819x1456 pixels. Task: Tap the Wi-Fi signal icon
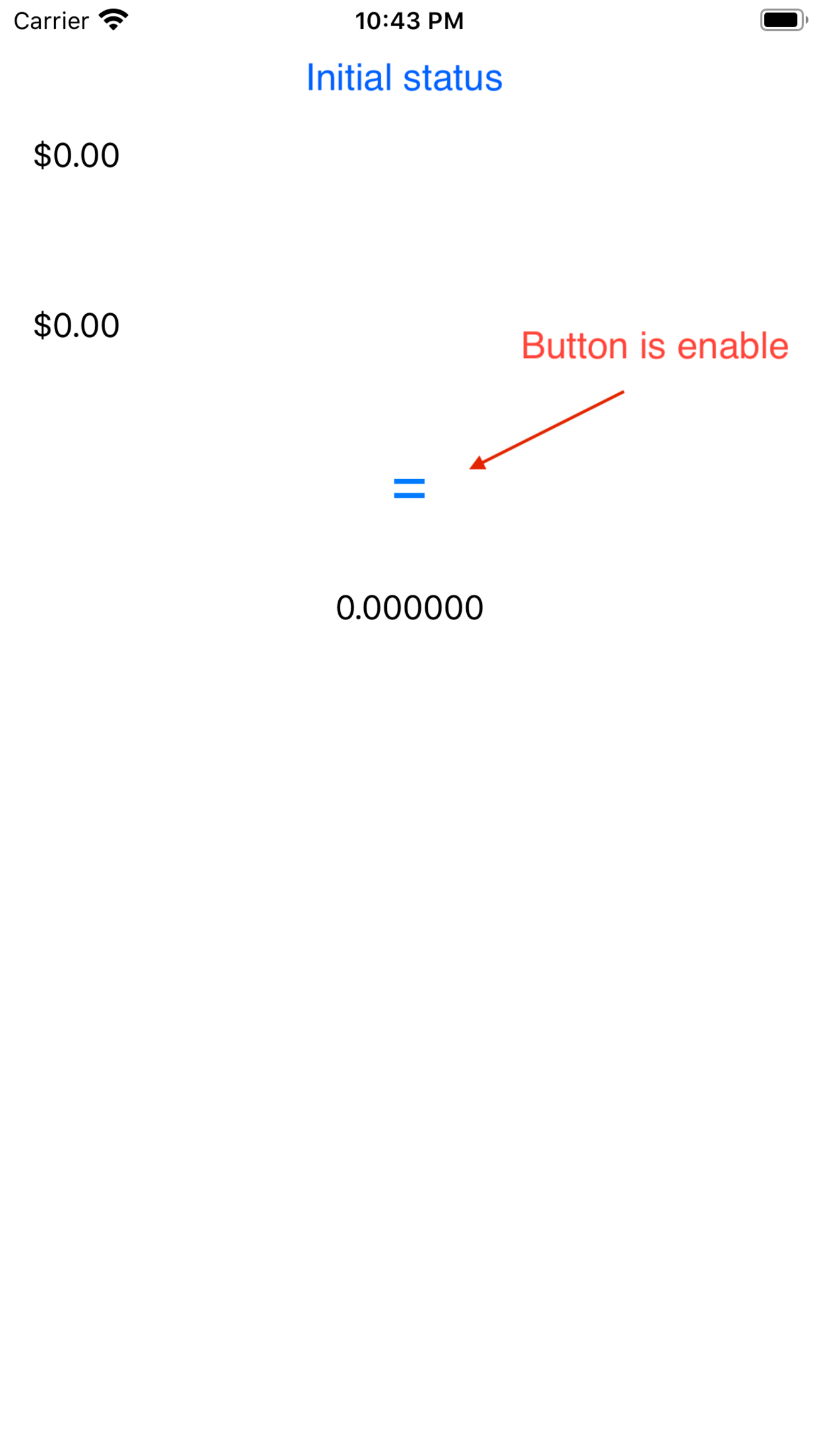(112, 19)
